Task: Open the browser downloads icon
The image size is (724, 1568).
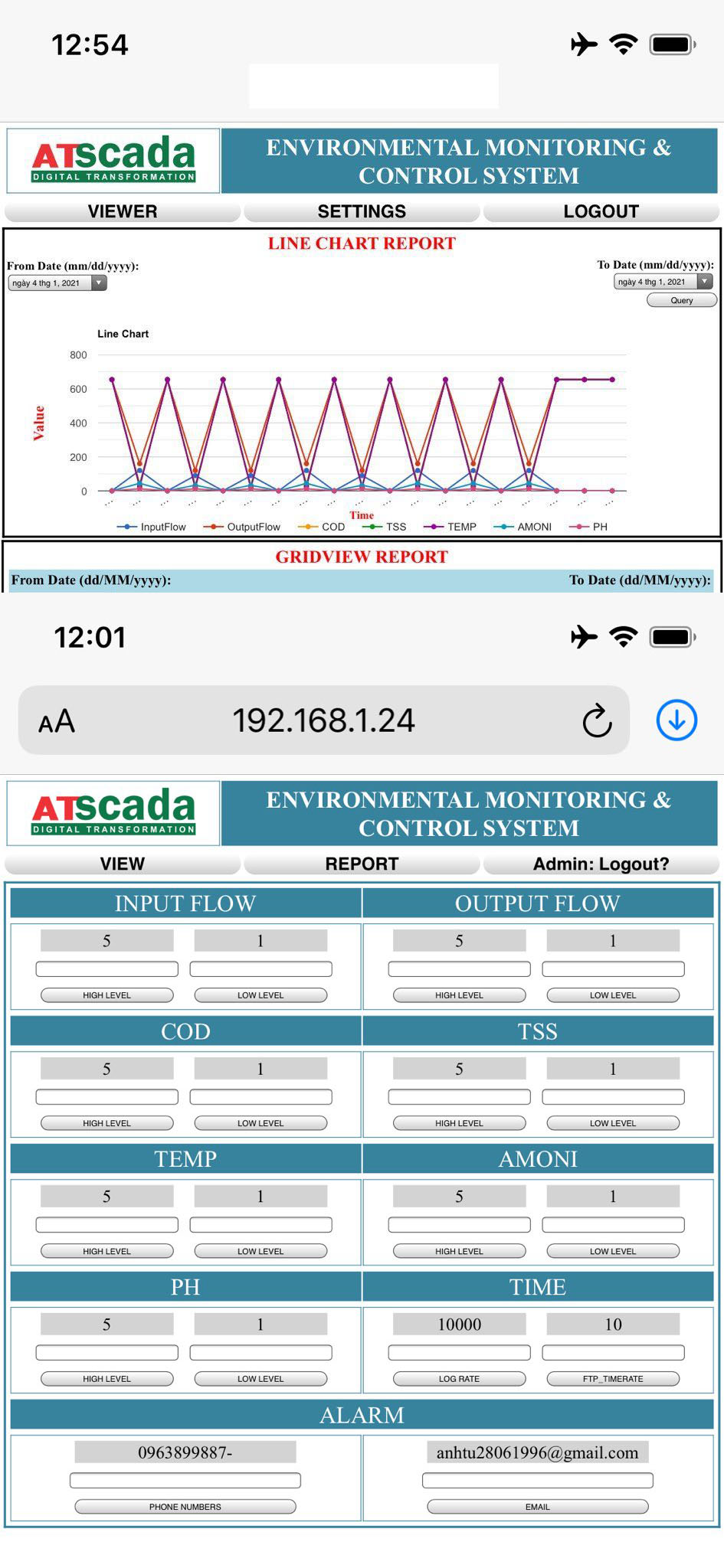Action: 676,720
